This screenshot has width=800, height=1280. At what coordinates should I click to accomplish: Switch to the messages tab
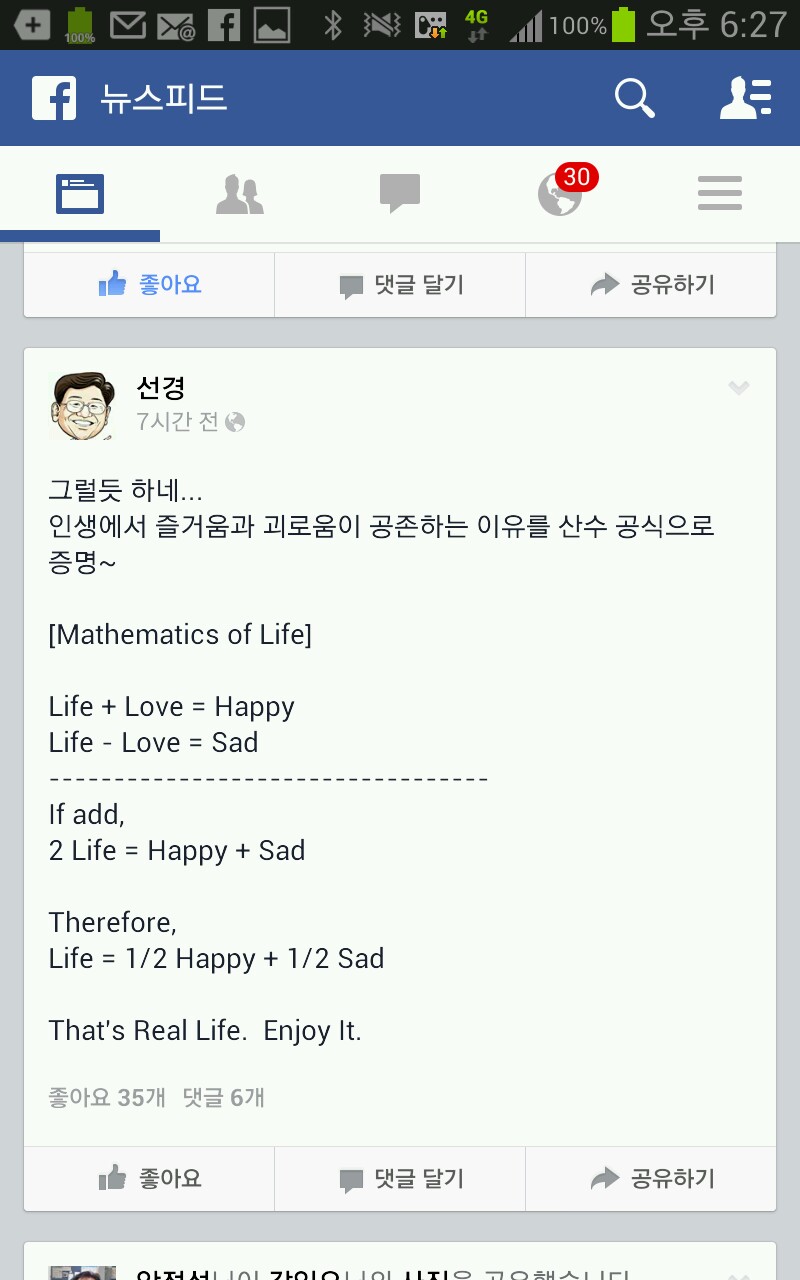(400, 194)
